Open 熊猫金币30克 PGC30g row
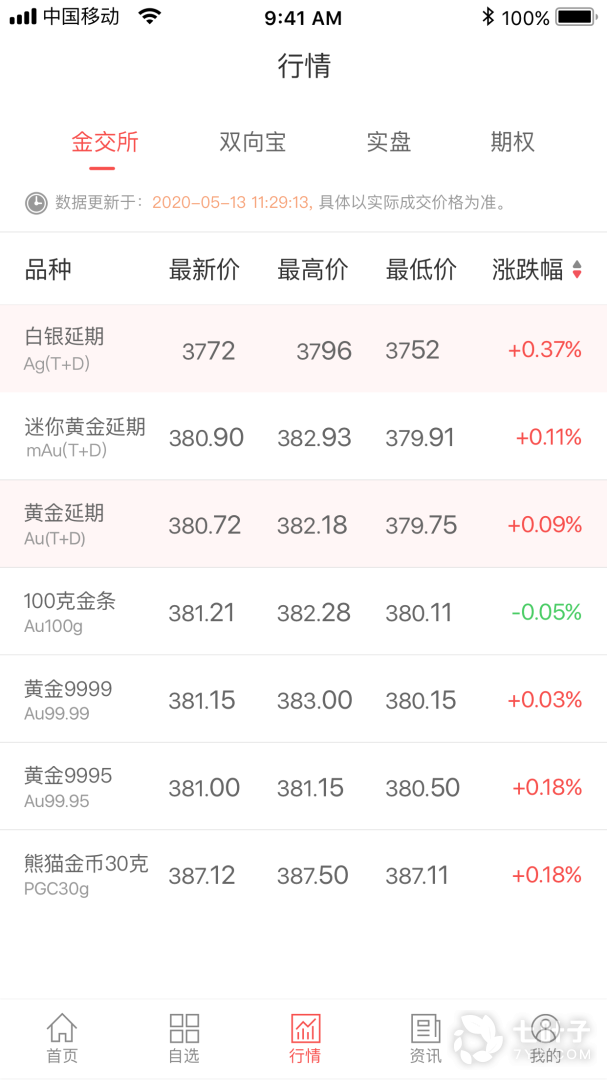Image resolution: width=607 pixels, height=1080 pixels. click(x=303, y=874)
